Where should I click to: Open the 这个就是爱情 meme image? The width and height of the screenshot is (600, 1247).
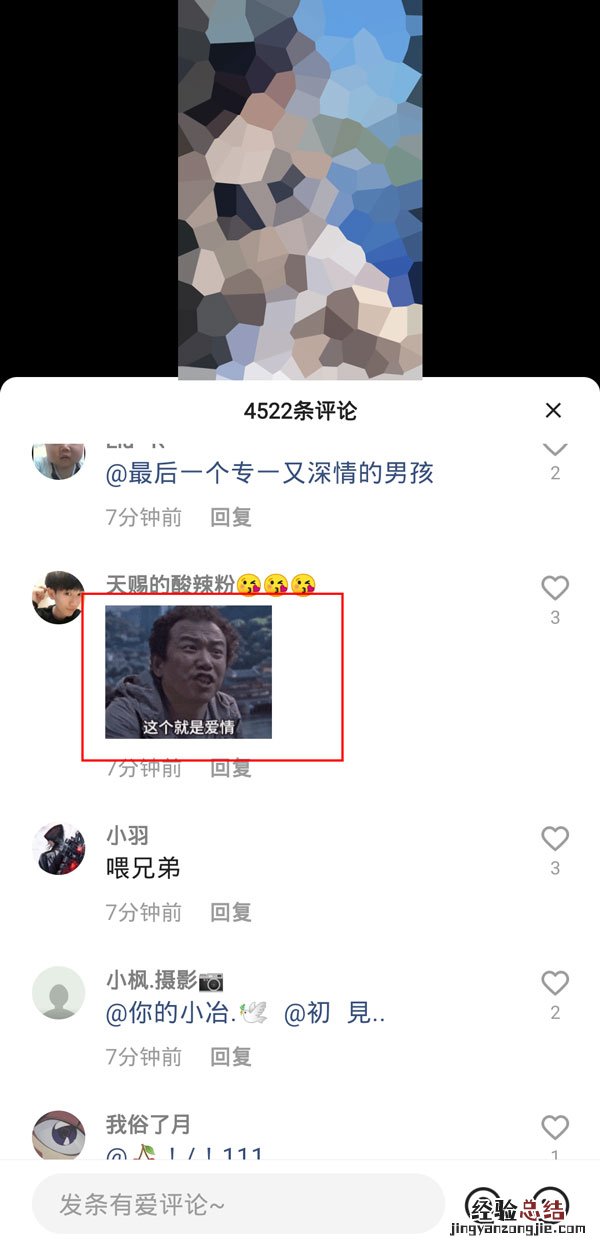188,672
